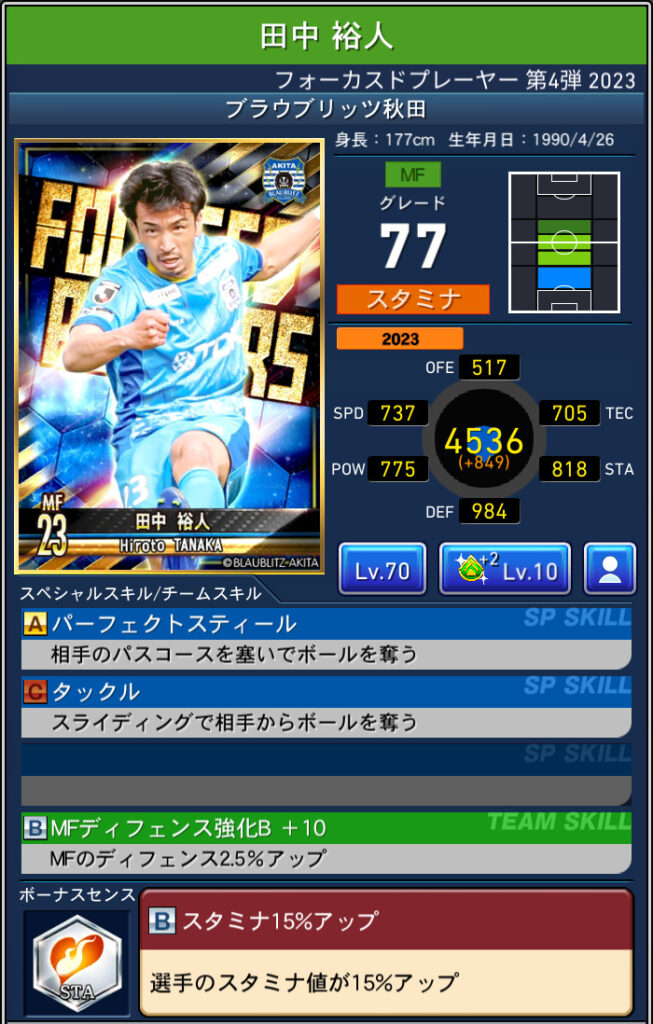Open the スタミナ15%アップ bonus sense
The width and height of the screenshot is (653, 1024).
point(385,950)
